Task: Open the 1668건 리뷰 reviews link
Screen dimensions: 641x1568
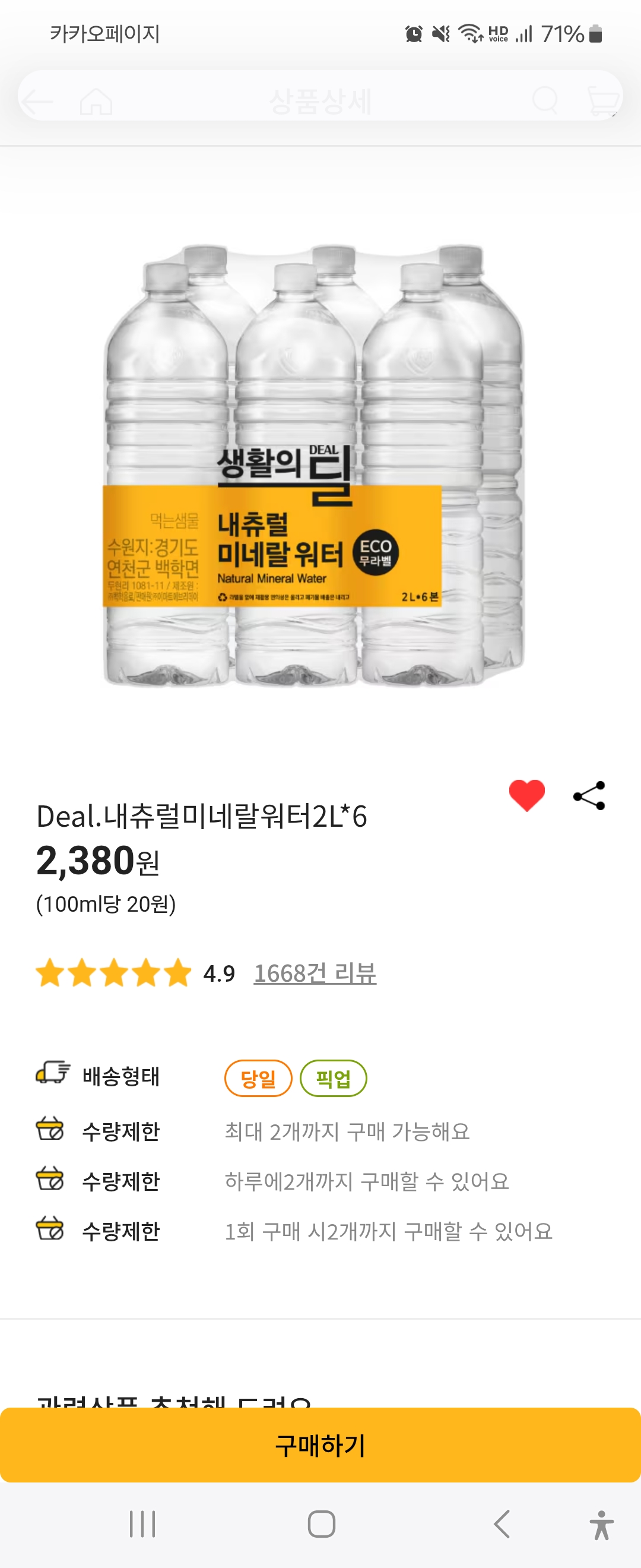Action: tap(315, 970)
